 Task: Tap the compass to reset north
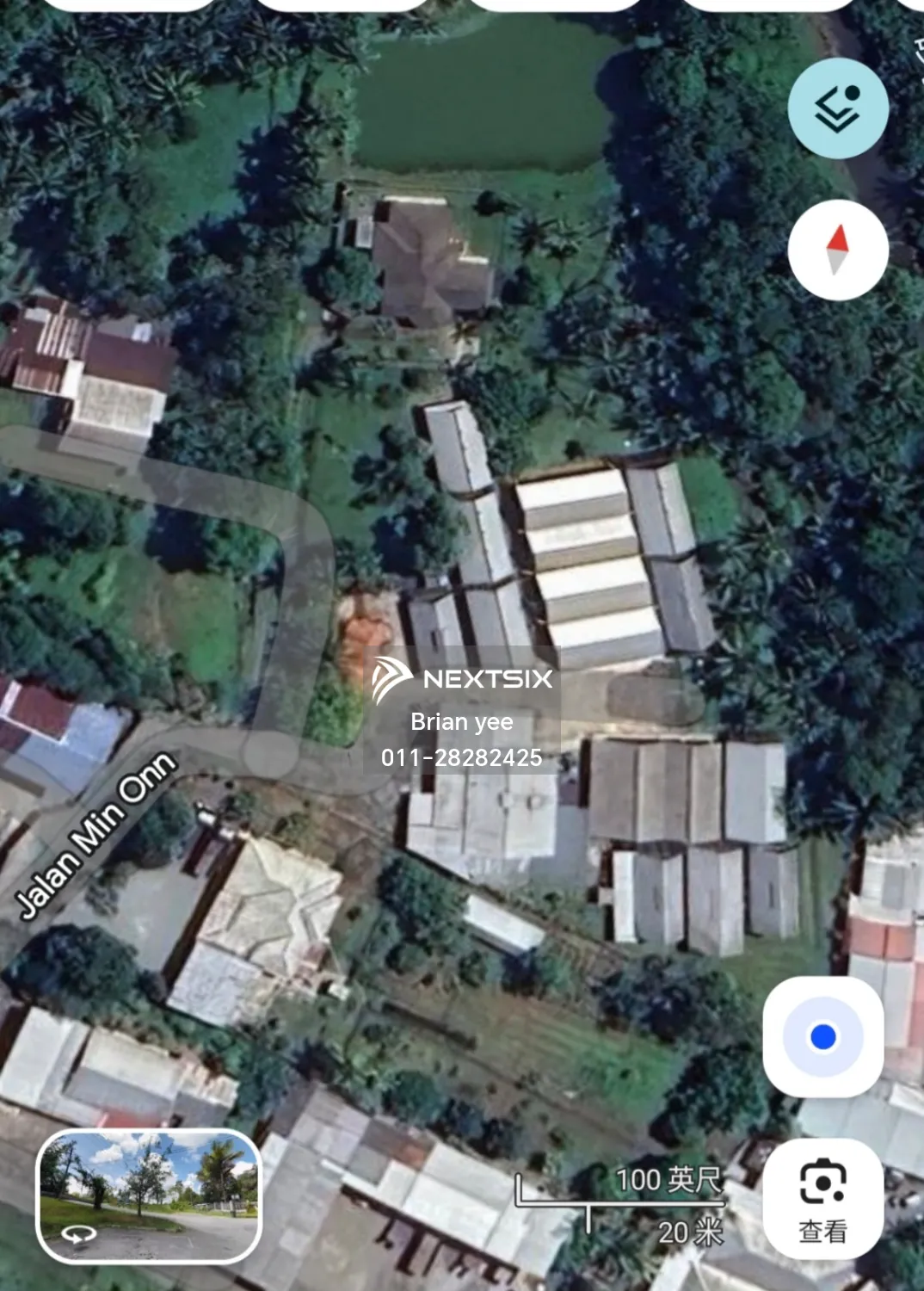pyautogui.click(x=838, y=250)
